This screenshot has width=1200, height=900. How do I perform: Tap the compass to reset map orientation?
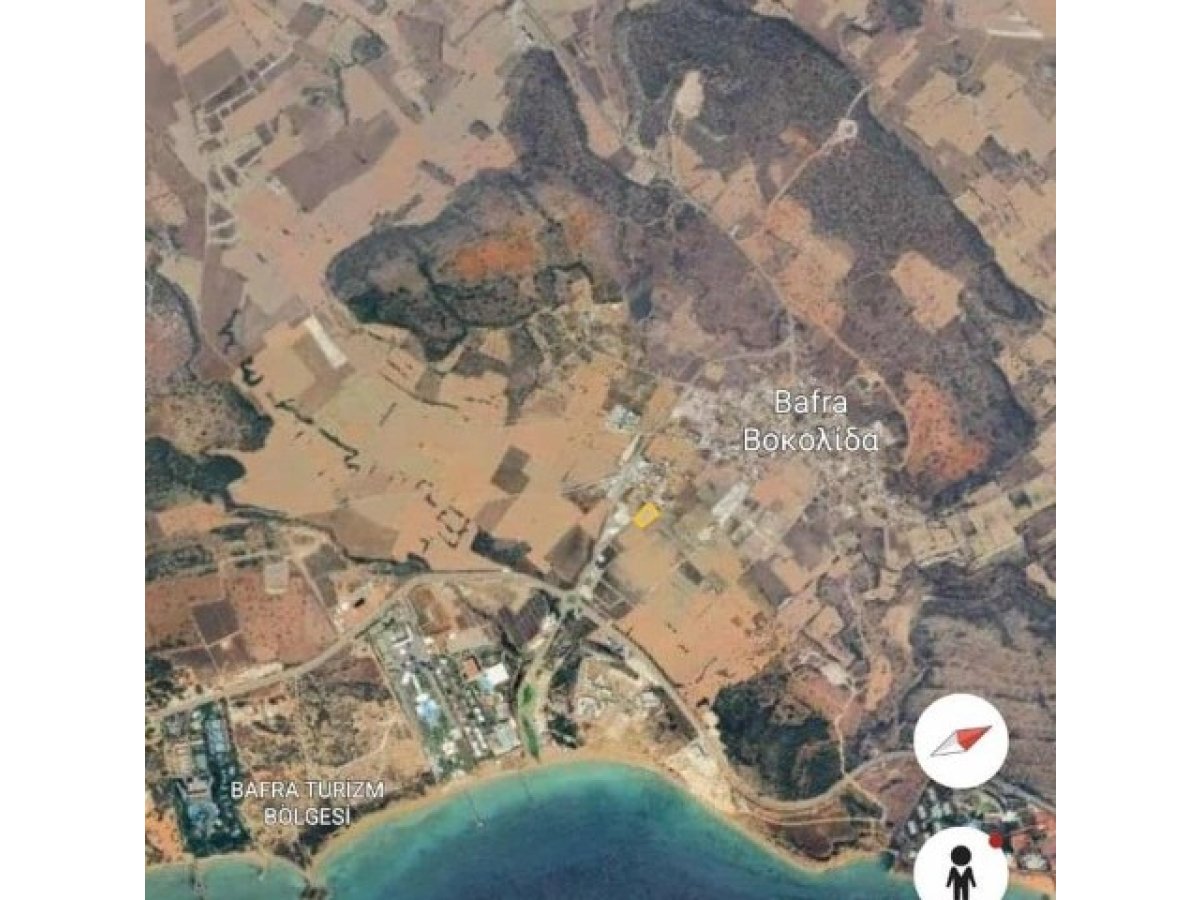pyautogui.click(x=960, y=741)
